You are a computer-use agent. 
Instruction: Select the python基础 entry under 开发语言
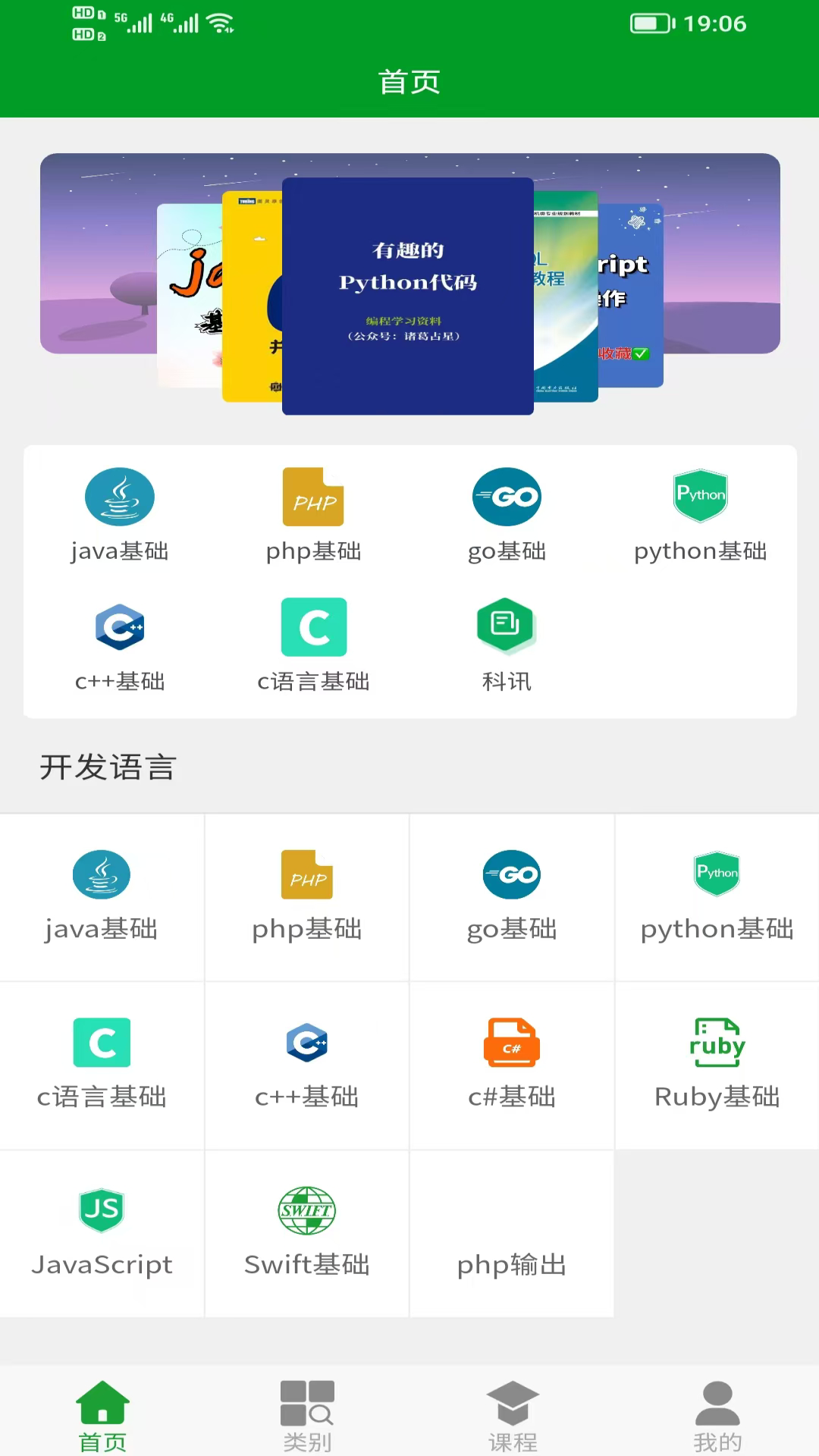point(717,899)
